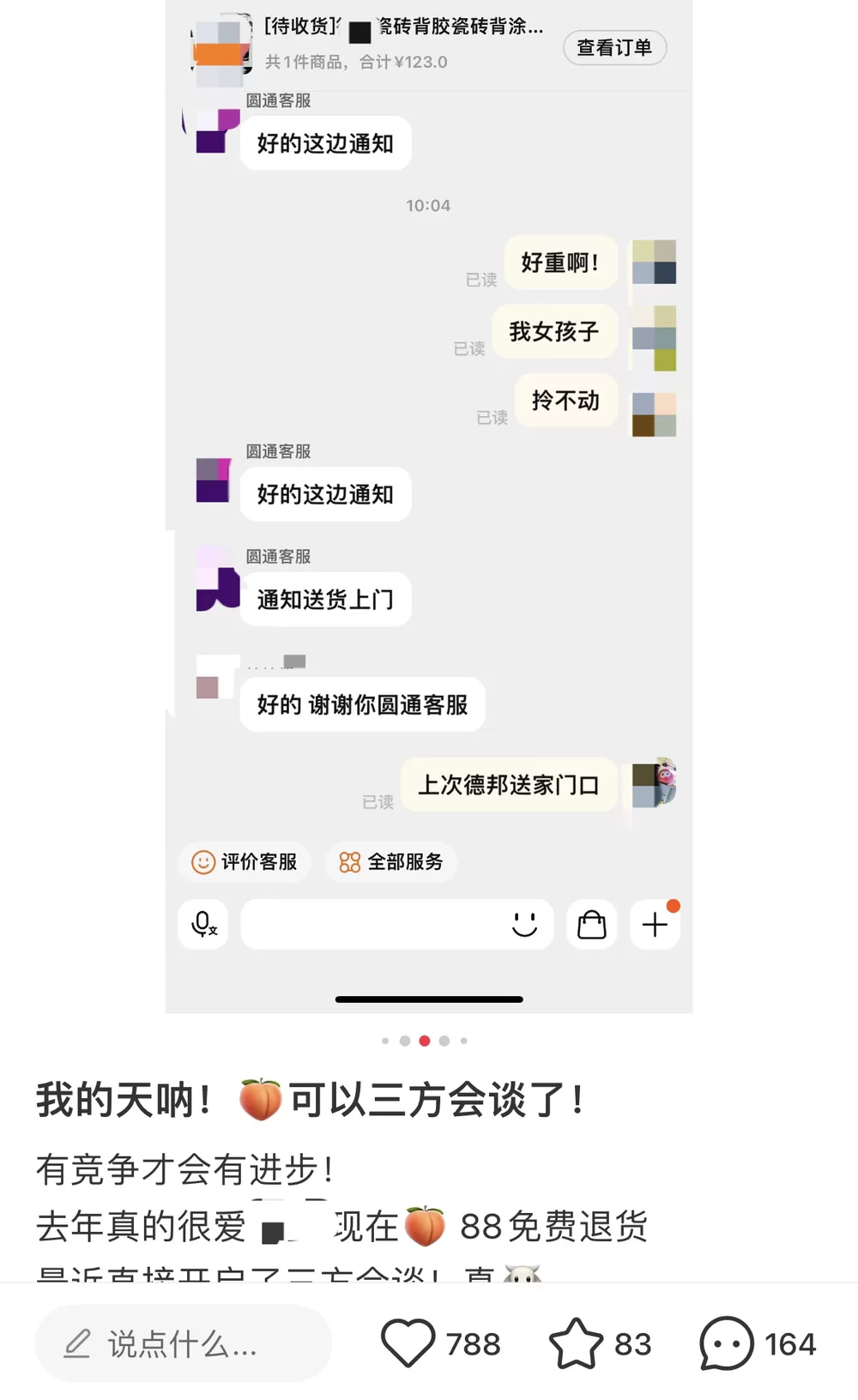Viewport: 858px width, 1400px height.
Task: Tap the voice input microphone icon
Action: tap(202, 925)
